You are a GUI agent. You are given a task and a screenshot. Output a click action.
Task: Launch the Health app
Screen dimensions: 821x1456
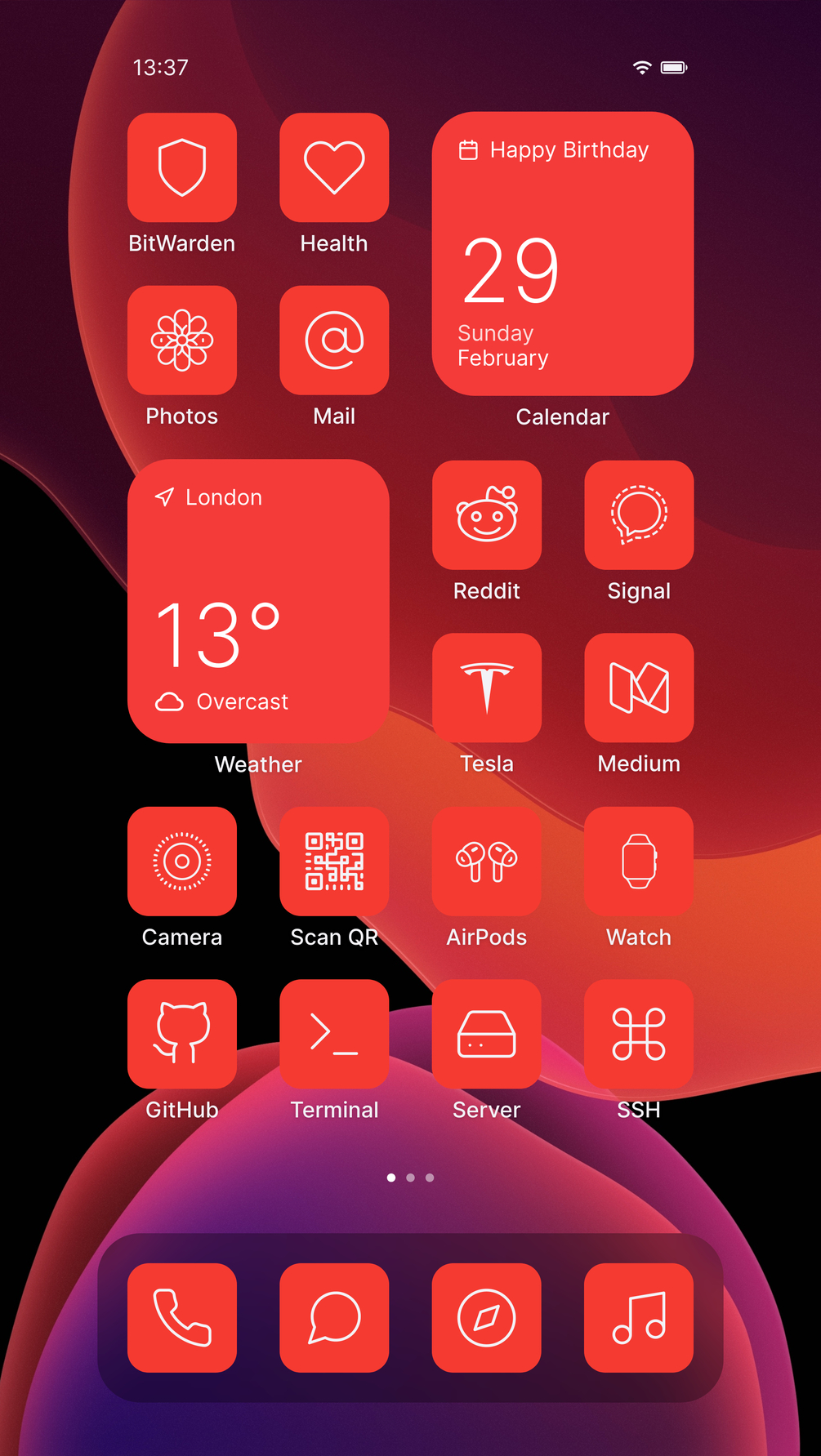coord(334,167)
